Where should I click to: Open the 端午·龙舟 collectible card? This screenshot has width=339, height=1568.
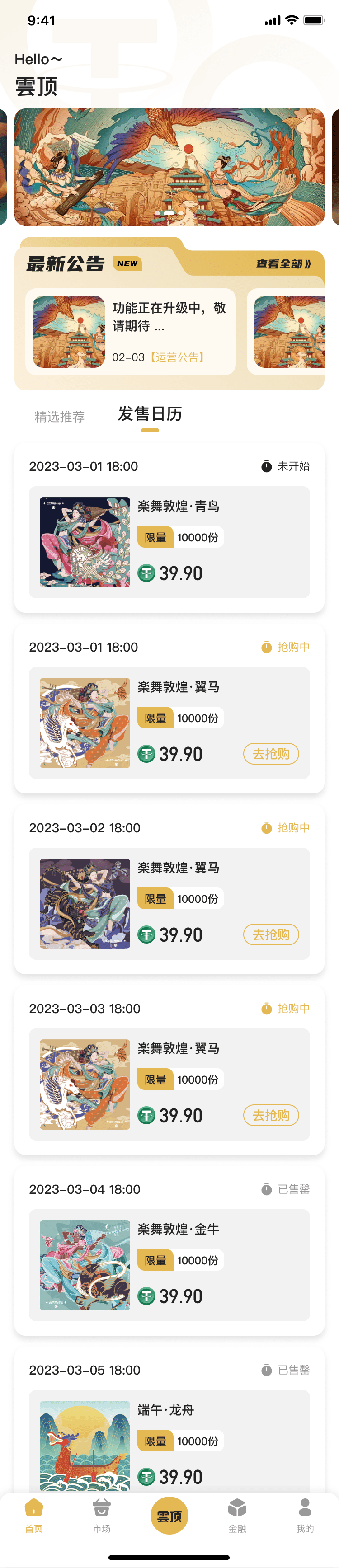click(x=169, y=1443)
